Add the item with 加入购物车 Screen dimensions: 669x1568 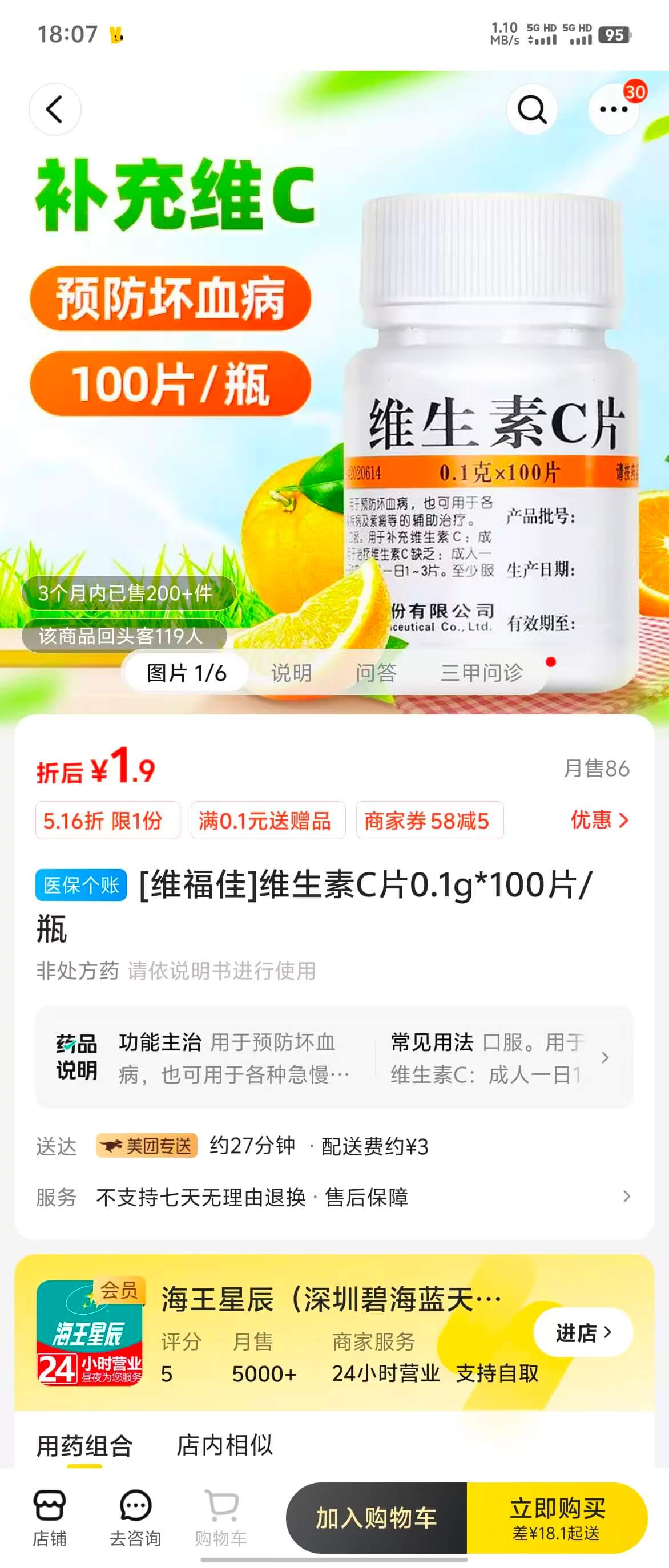point(376,1517)
